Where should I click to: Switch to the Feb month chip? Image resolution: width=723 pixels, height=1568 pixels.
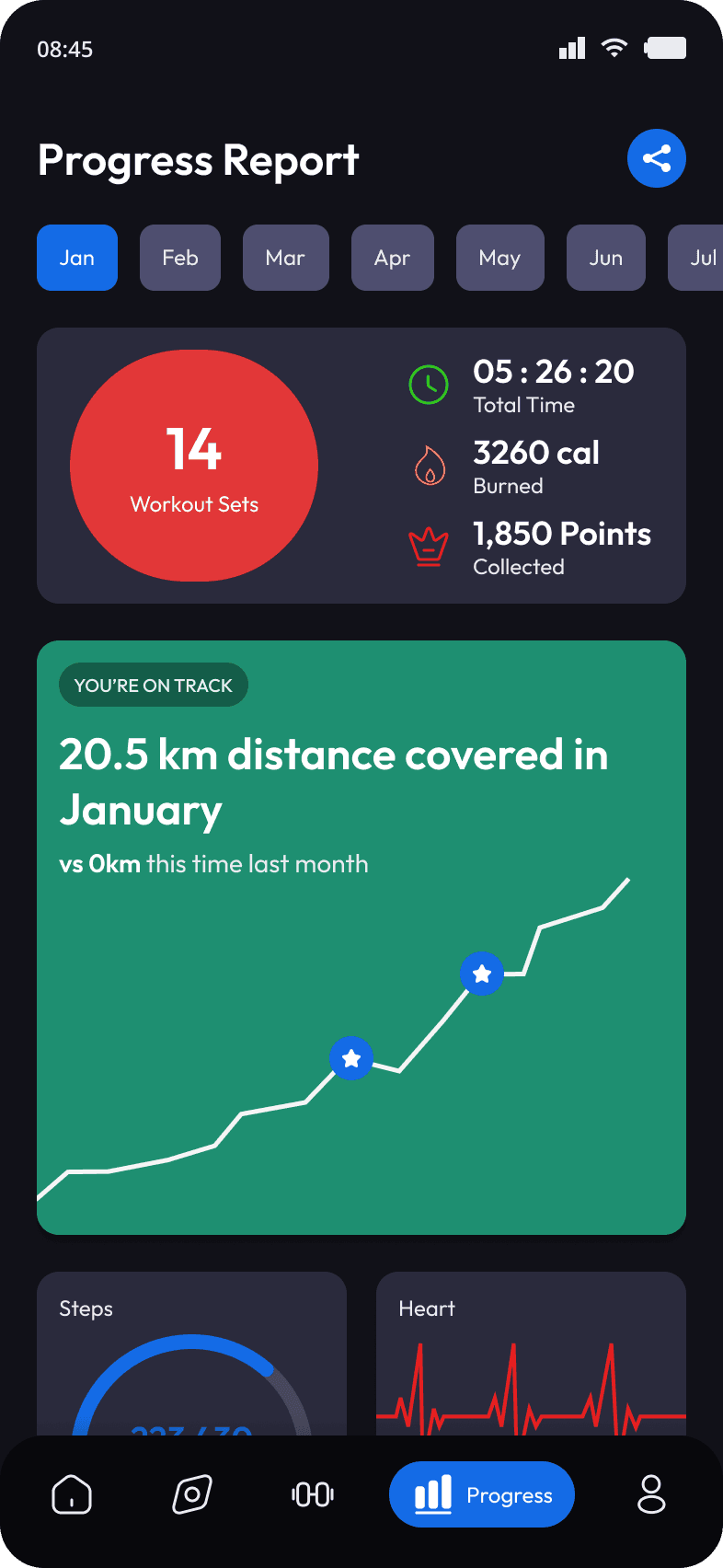[x=180, y=258]
